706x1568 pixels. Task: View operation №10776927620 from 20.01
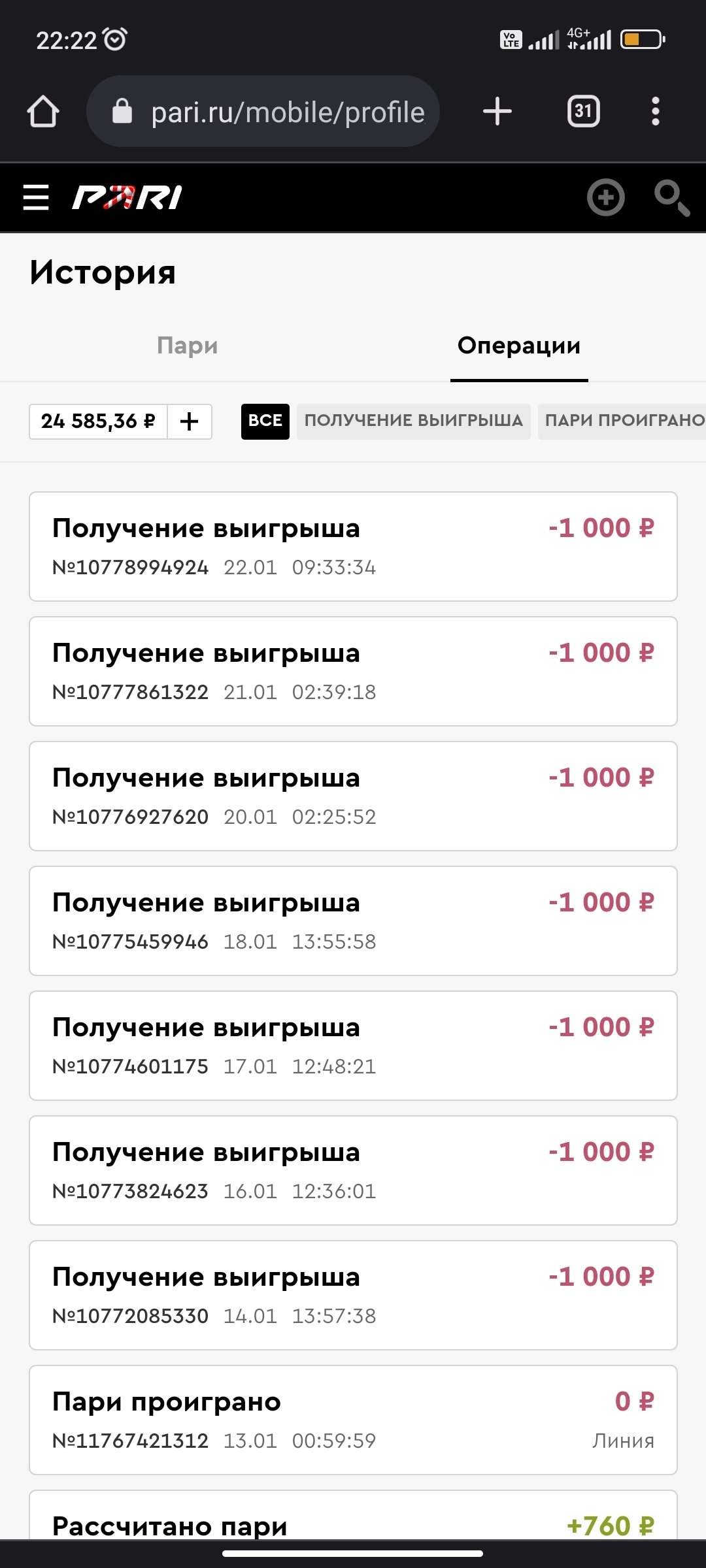353,796
